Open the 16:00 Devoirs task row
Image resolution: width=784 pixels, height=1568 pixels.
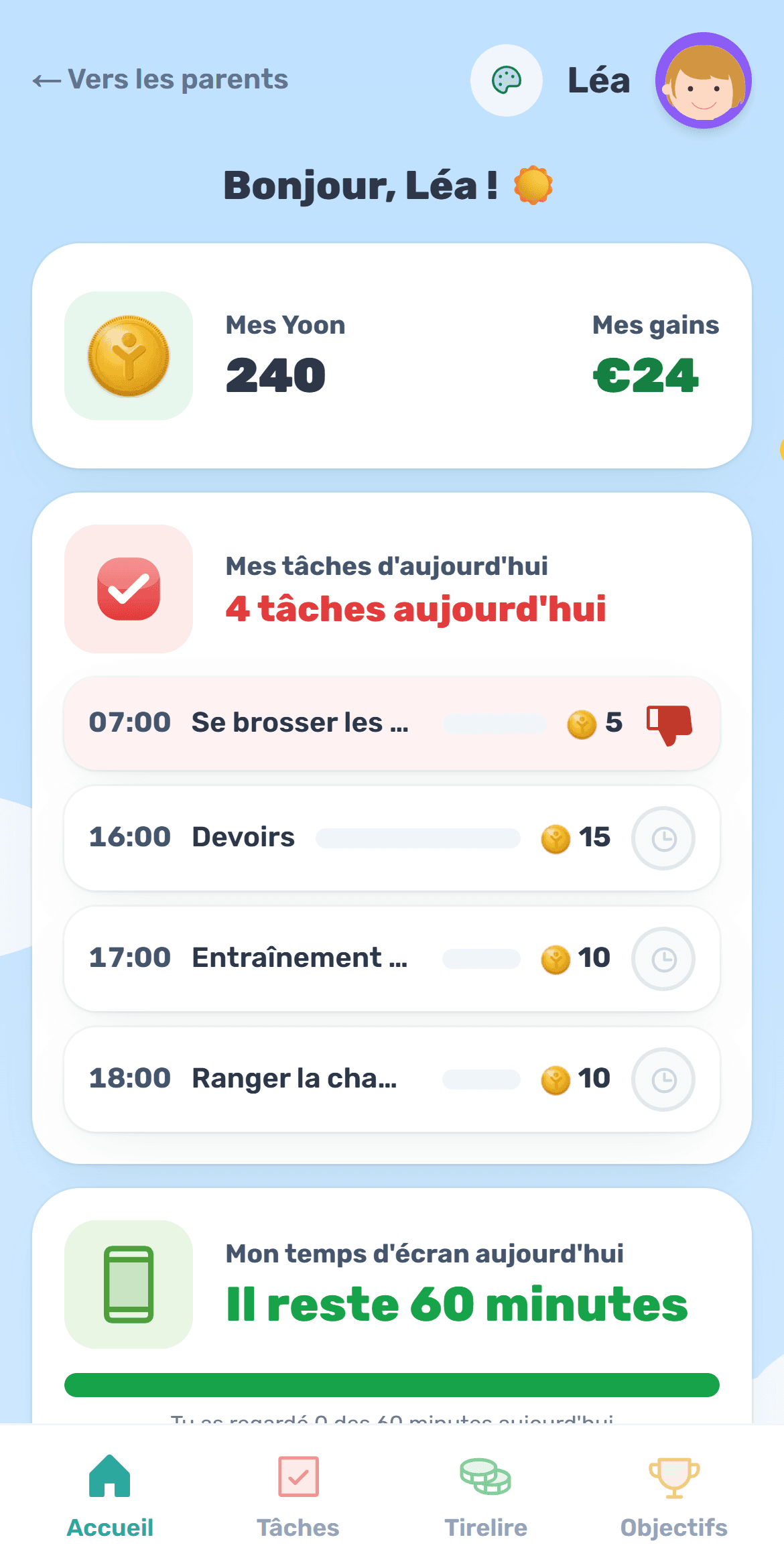tap(392, 838)
